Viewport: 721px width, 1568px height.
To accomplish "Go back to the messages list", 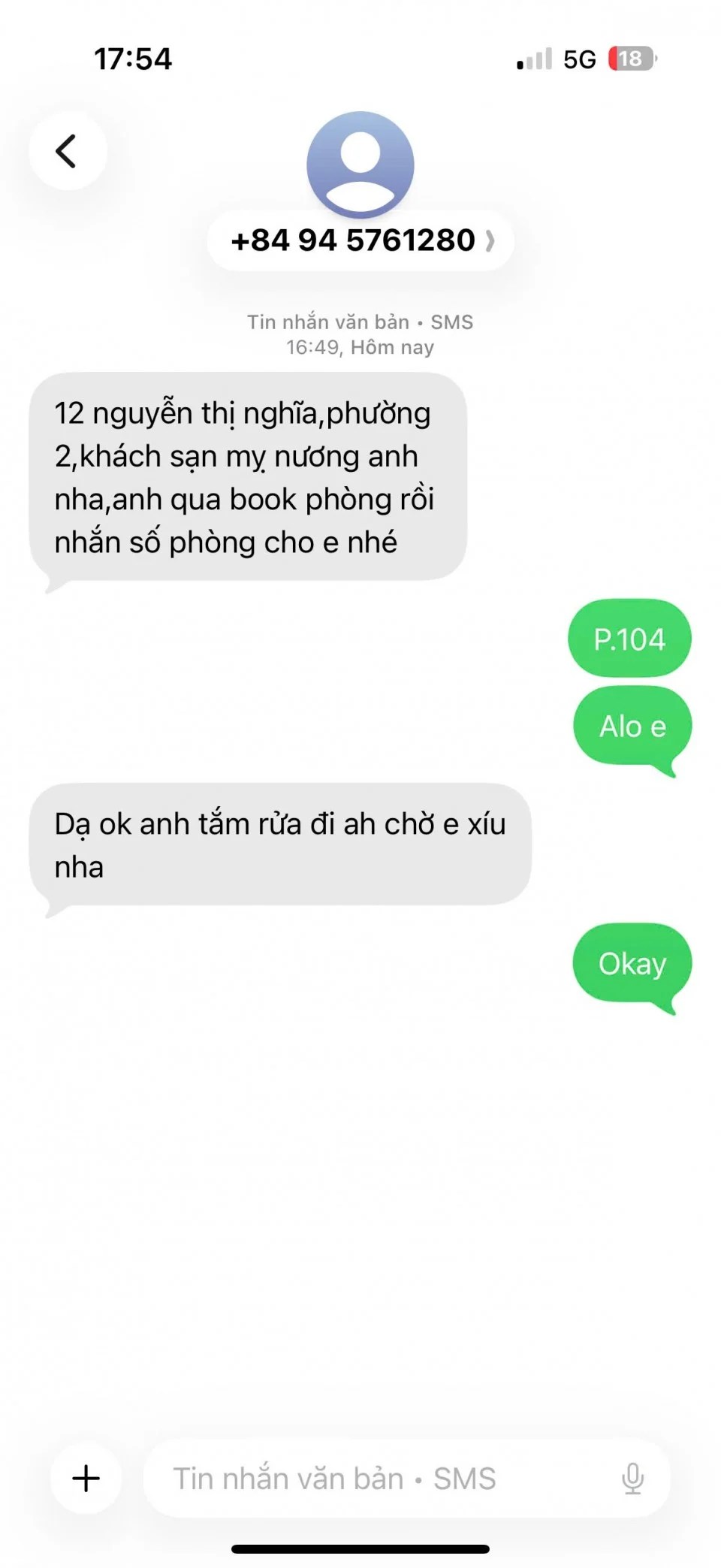I will 68,151.
